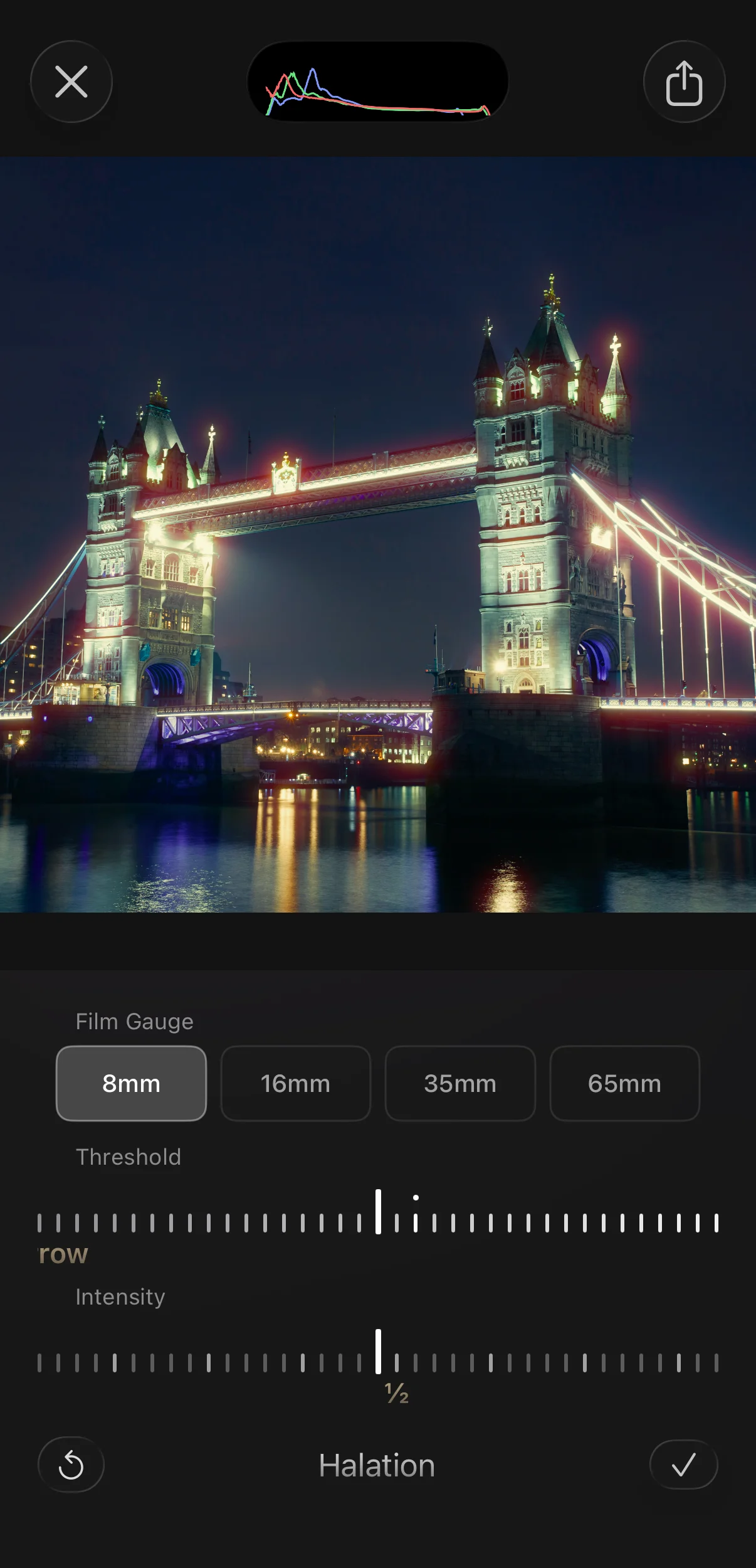Tap the RGB histogram at the top
This screenshot has width=756, height=1568.
pos(377,82)
